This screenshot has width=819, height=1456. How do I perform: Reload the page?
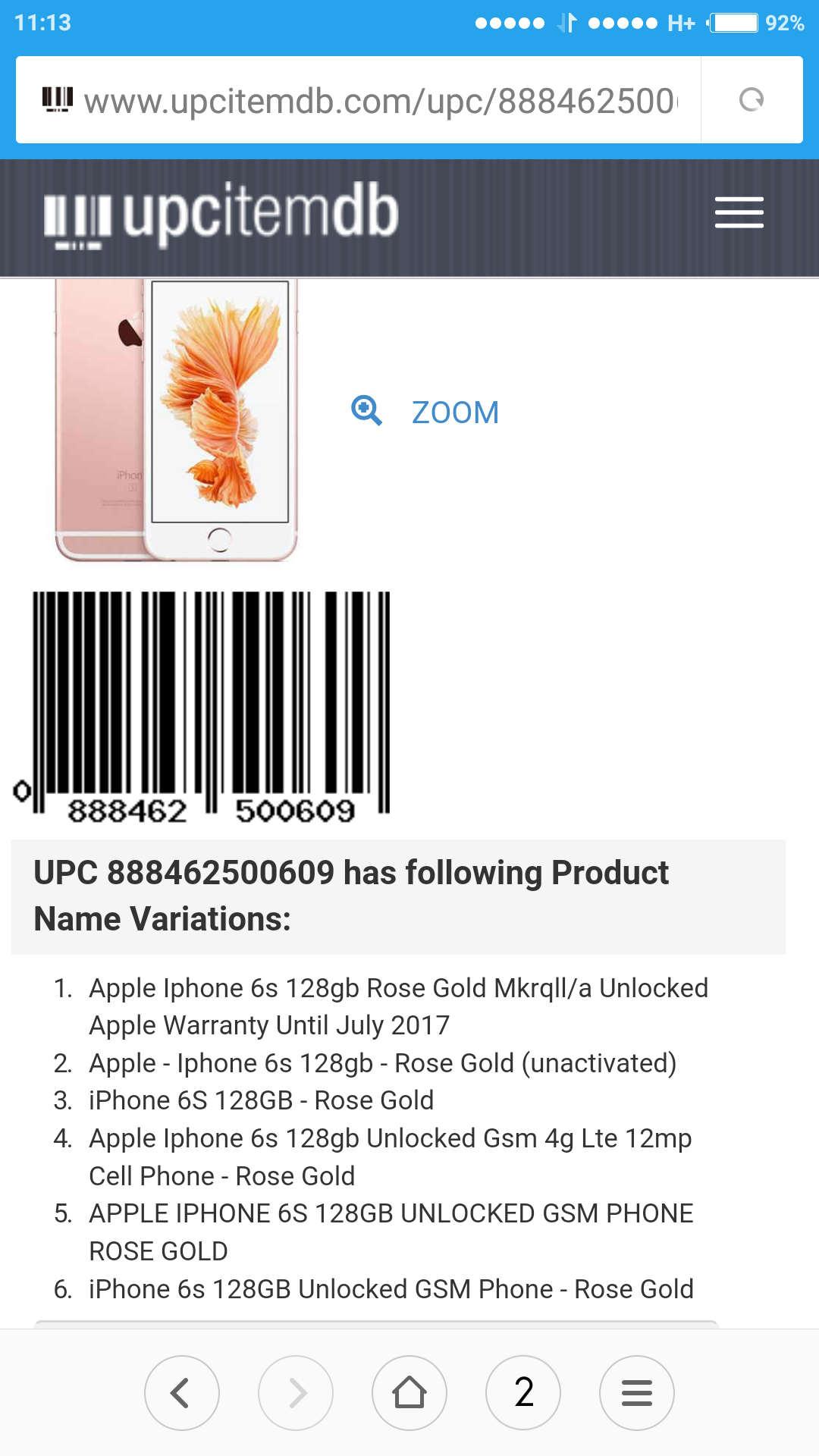point(751,100)
